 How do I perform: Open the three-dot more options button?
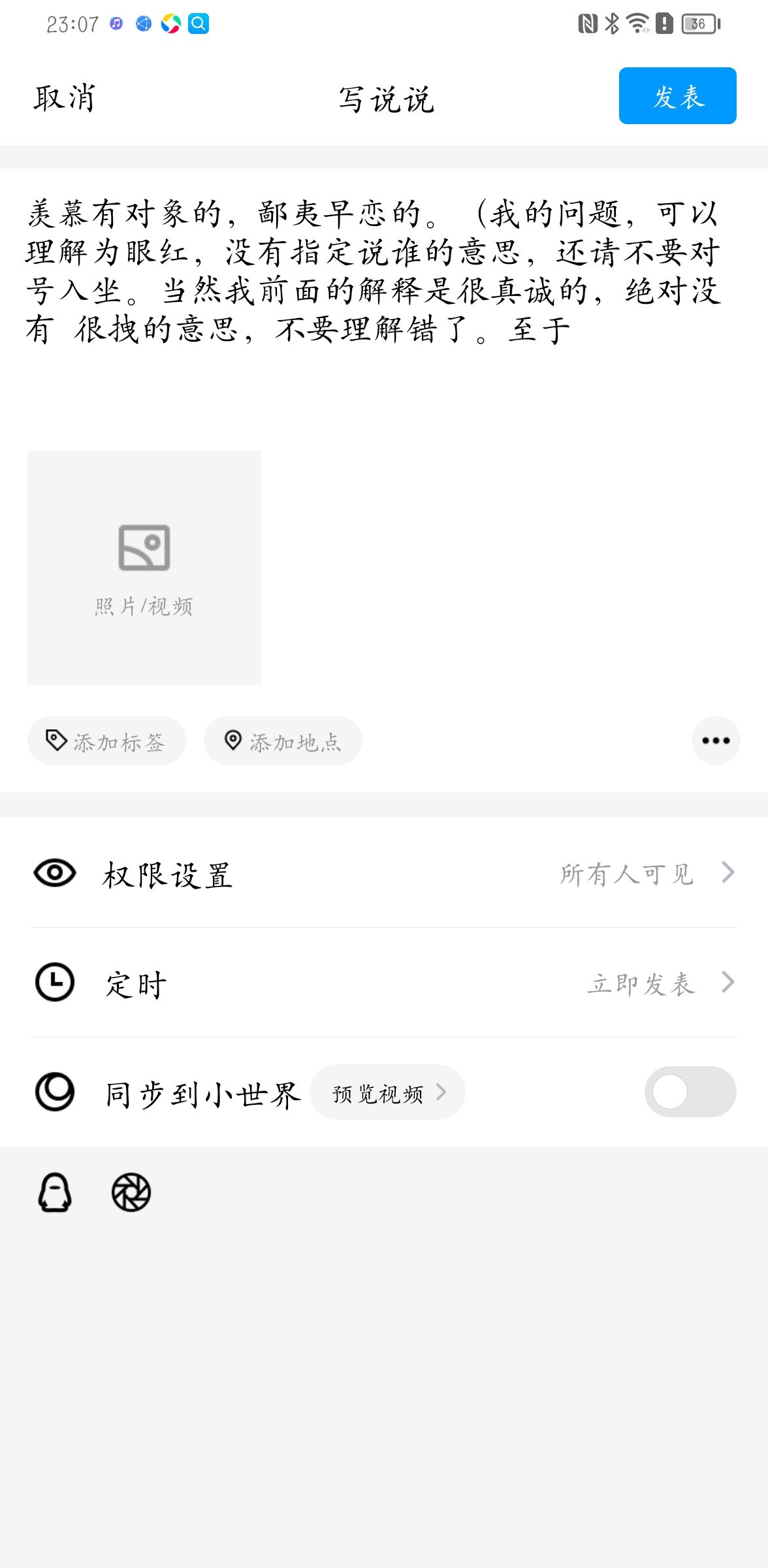(715, 740)
